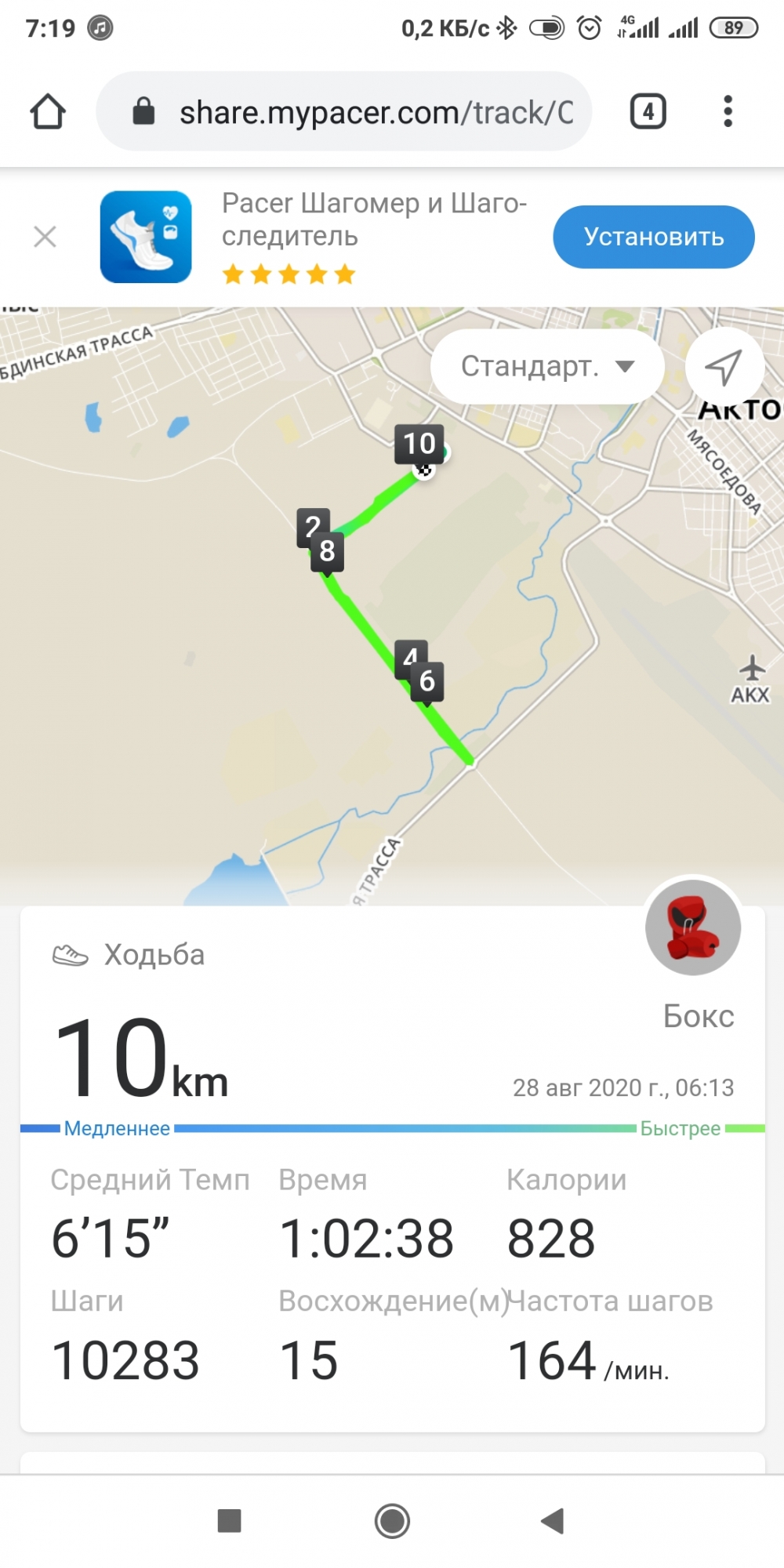Tap the map location arrow button
The width and height of the screenshot is (784, 1568).
(723, 366)
